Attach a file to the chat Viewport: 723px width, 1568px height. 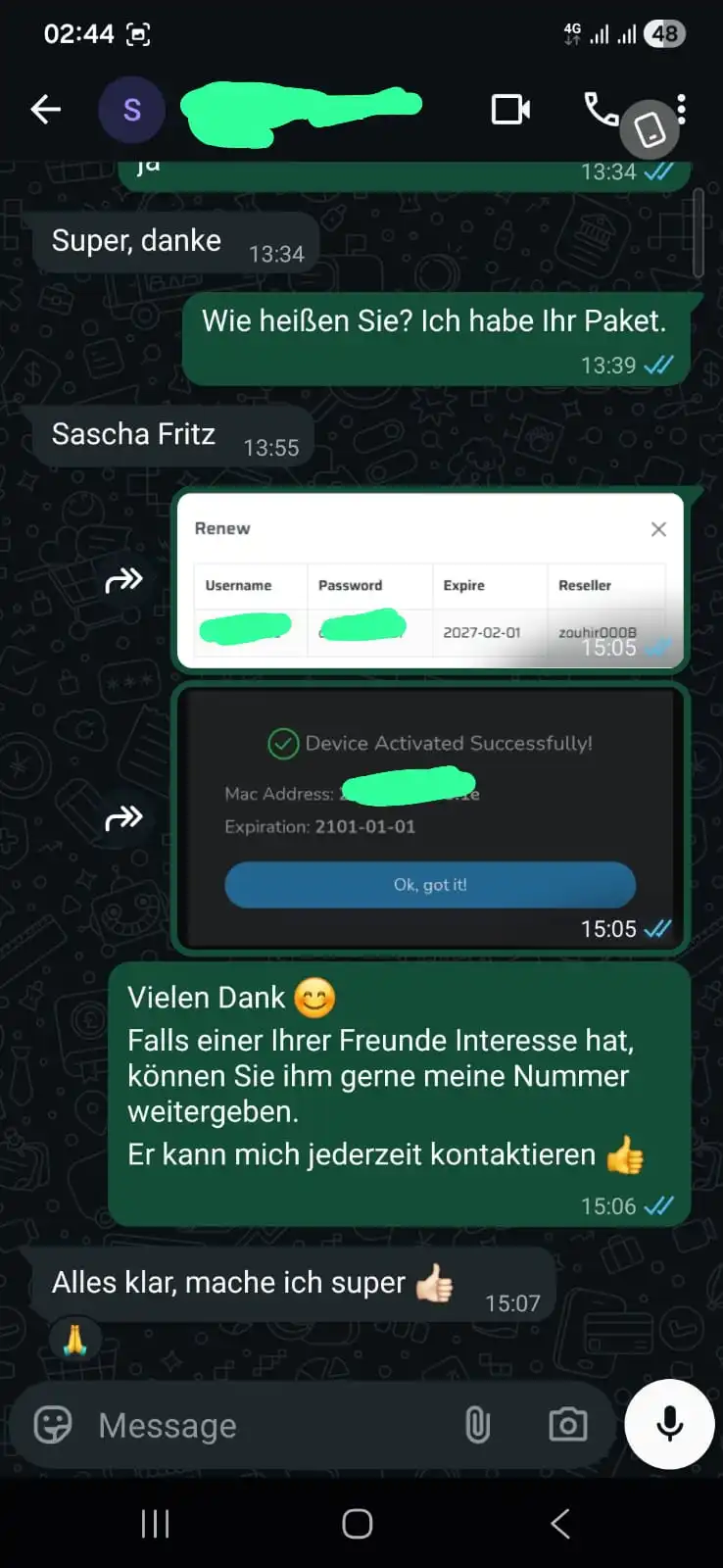[x=477, y=1425]
